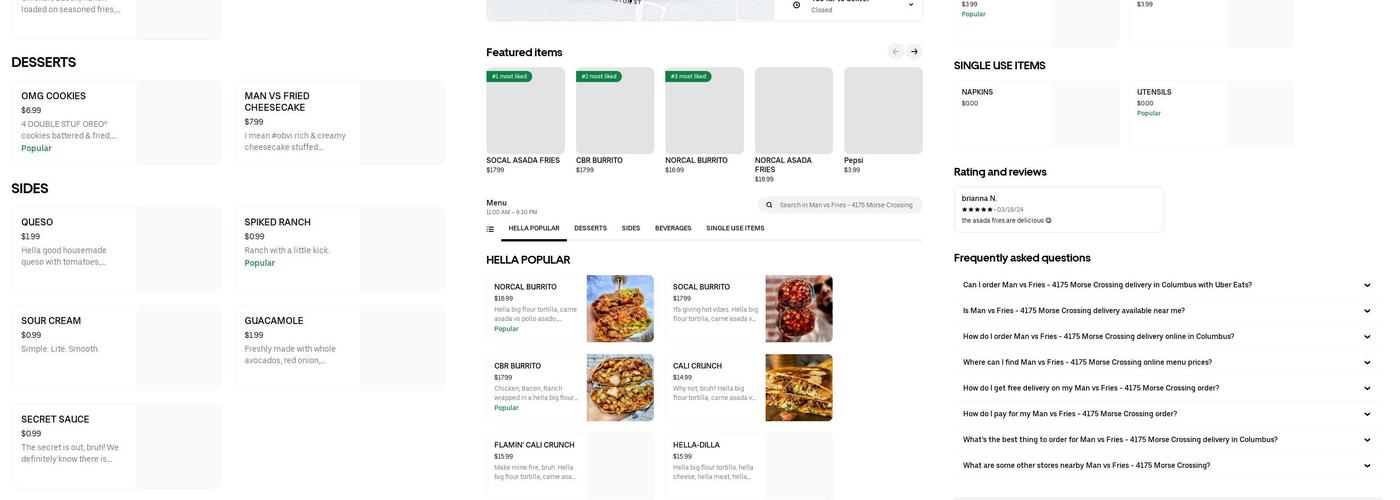Select the MAN VS FRIED CHEESECAKE card
Image resolution: width=1400 pixels, height=500 pixels.
(339, 123)
